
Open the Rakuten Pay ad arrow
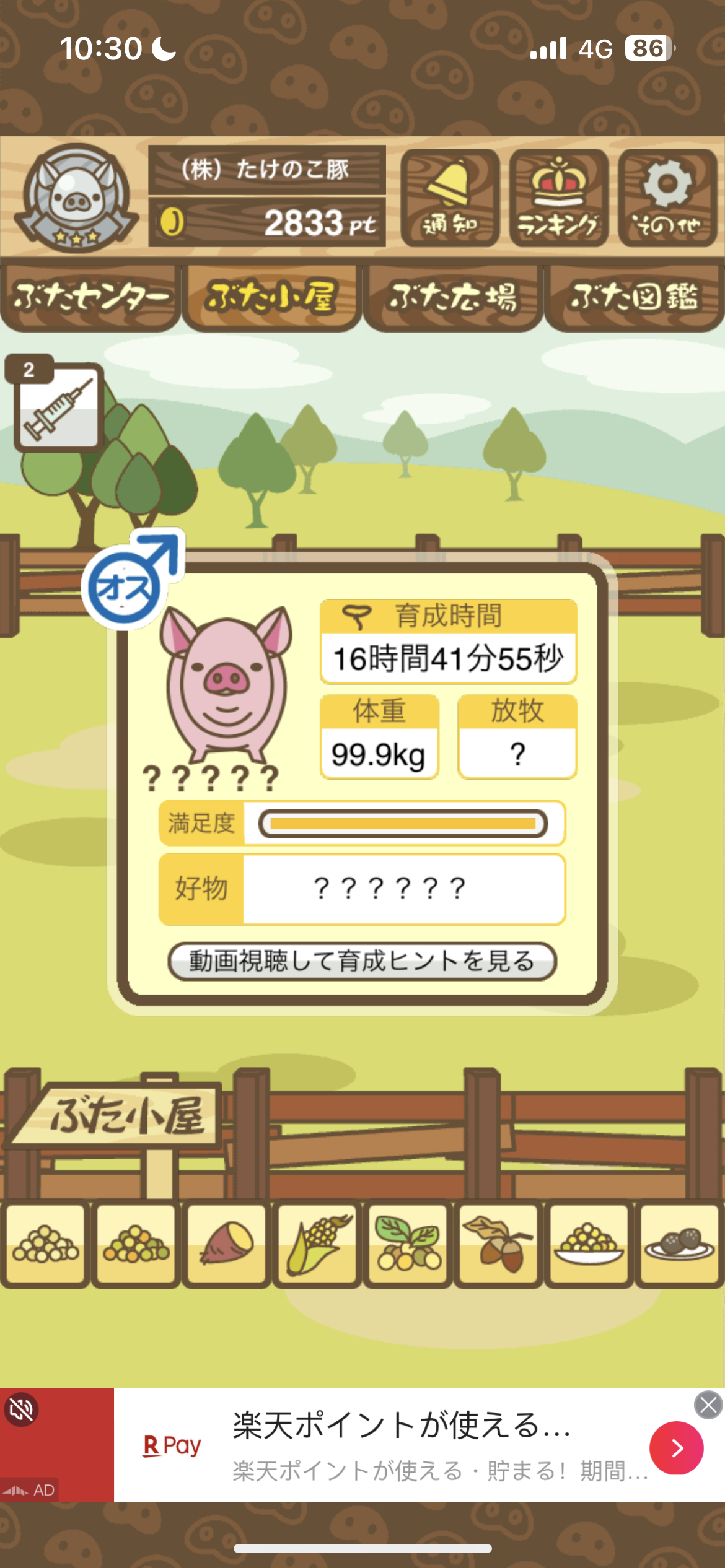[x=676, y=1447]
